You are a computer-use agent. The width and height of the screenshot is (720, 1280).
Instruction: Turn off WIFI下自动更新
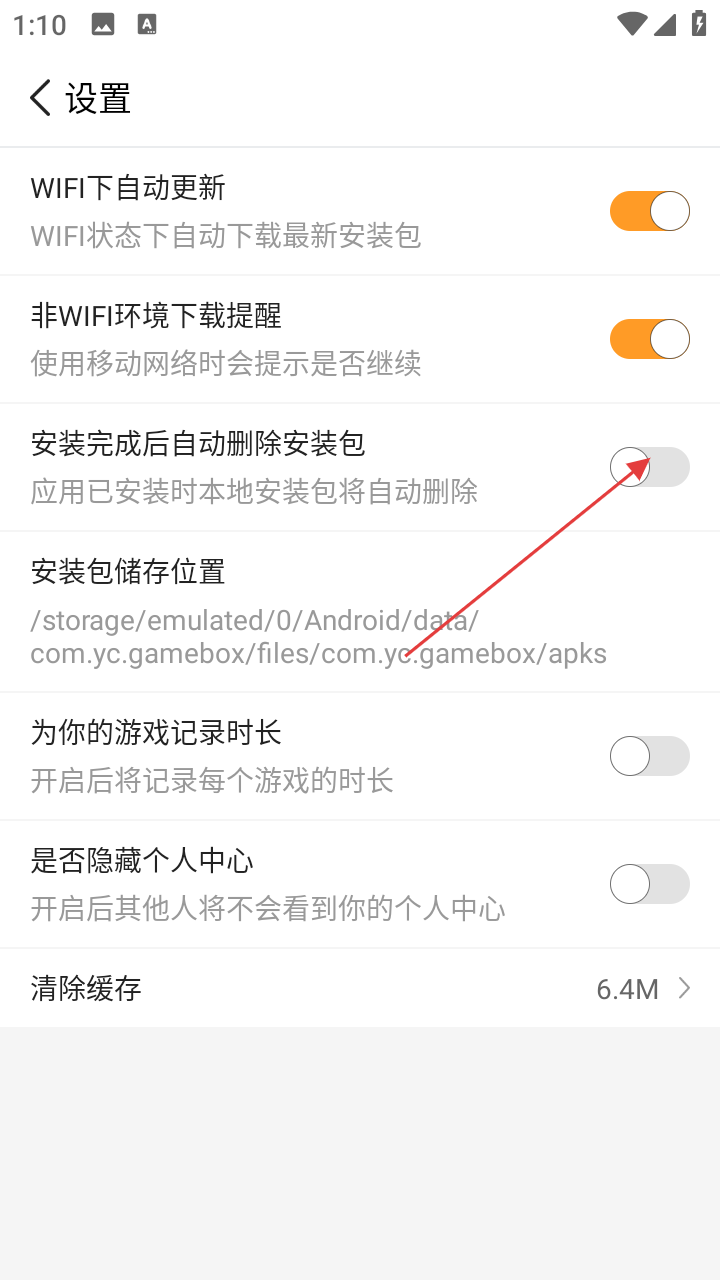point(649,211)
